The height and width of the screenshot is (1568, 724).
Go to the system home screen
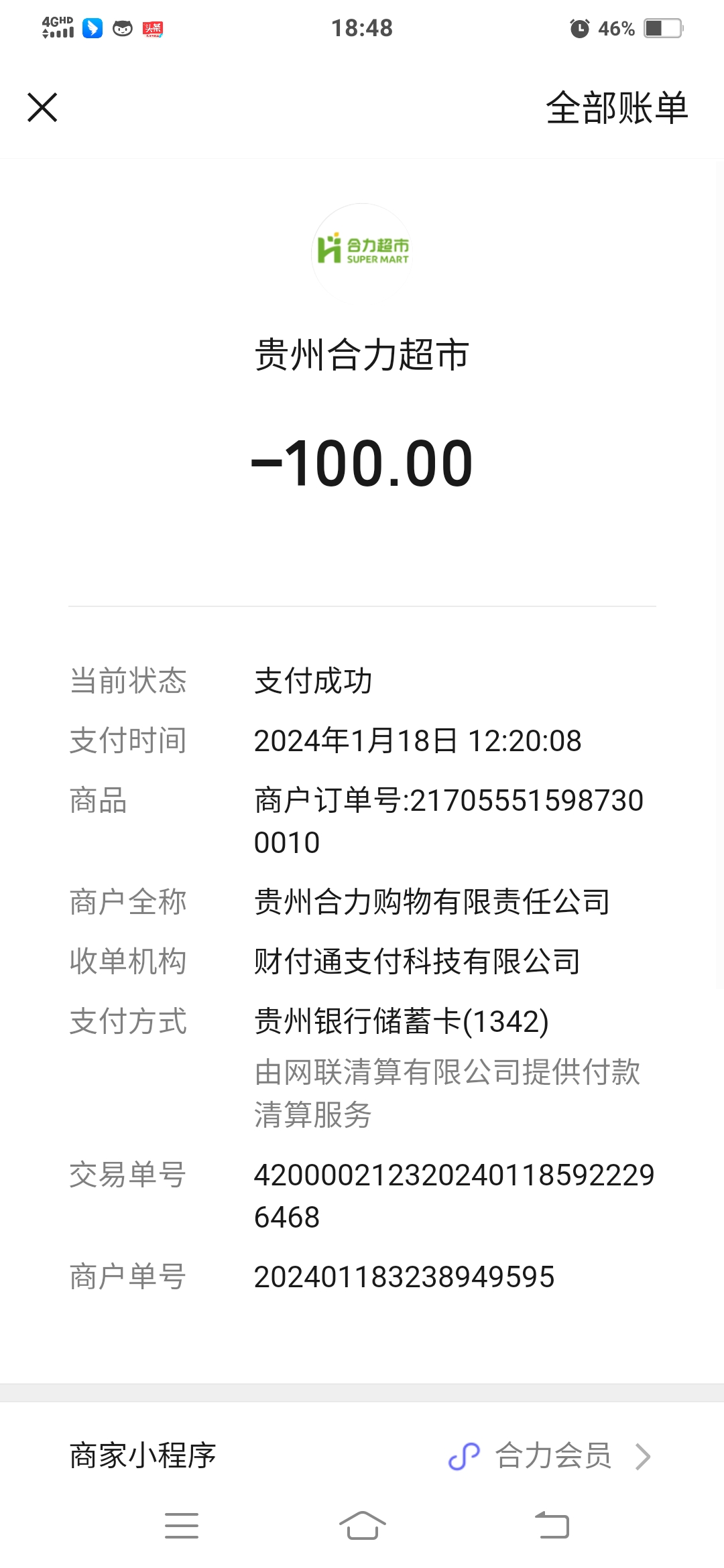pos(362,1526)
